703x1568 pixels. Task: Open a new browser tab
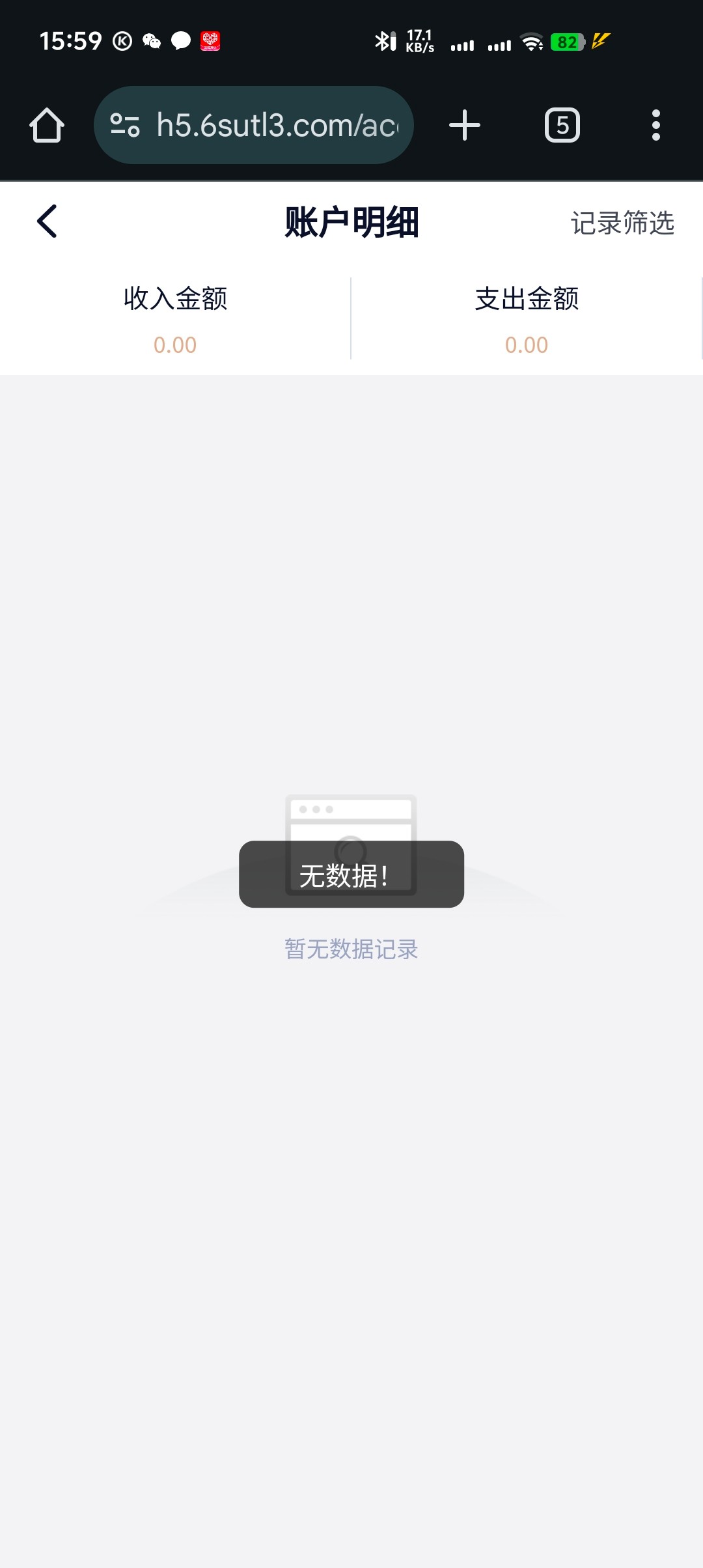465,125
